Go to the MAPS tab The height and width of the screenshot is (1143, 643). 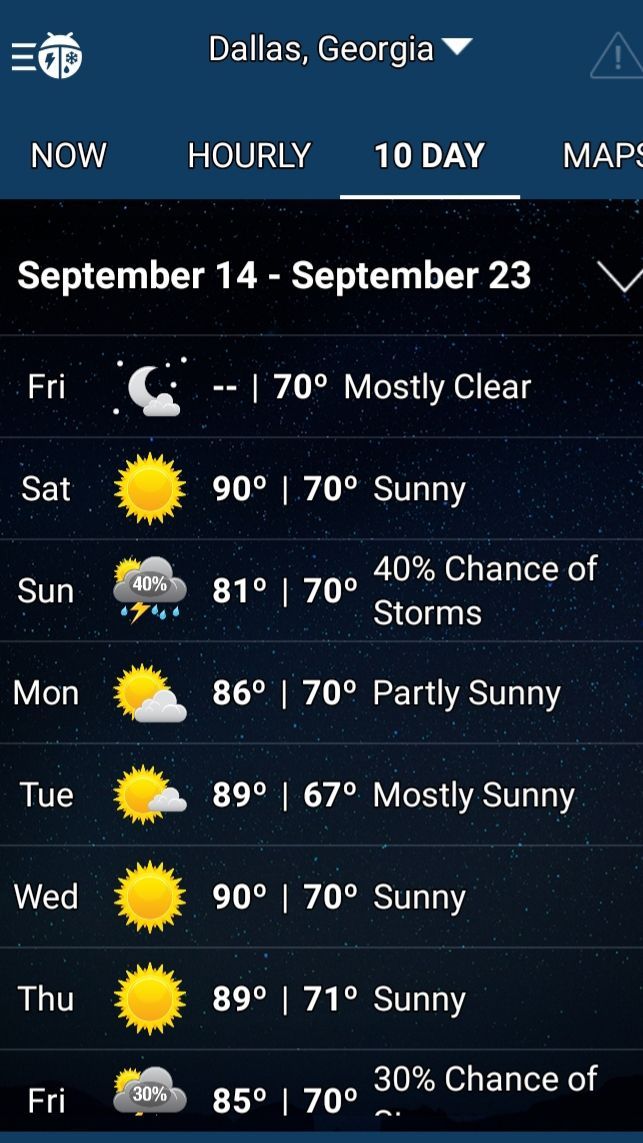point(602,156)
